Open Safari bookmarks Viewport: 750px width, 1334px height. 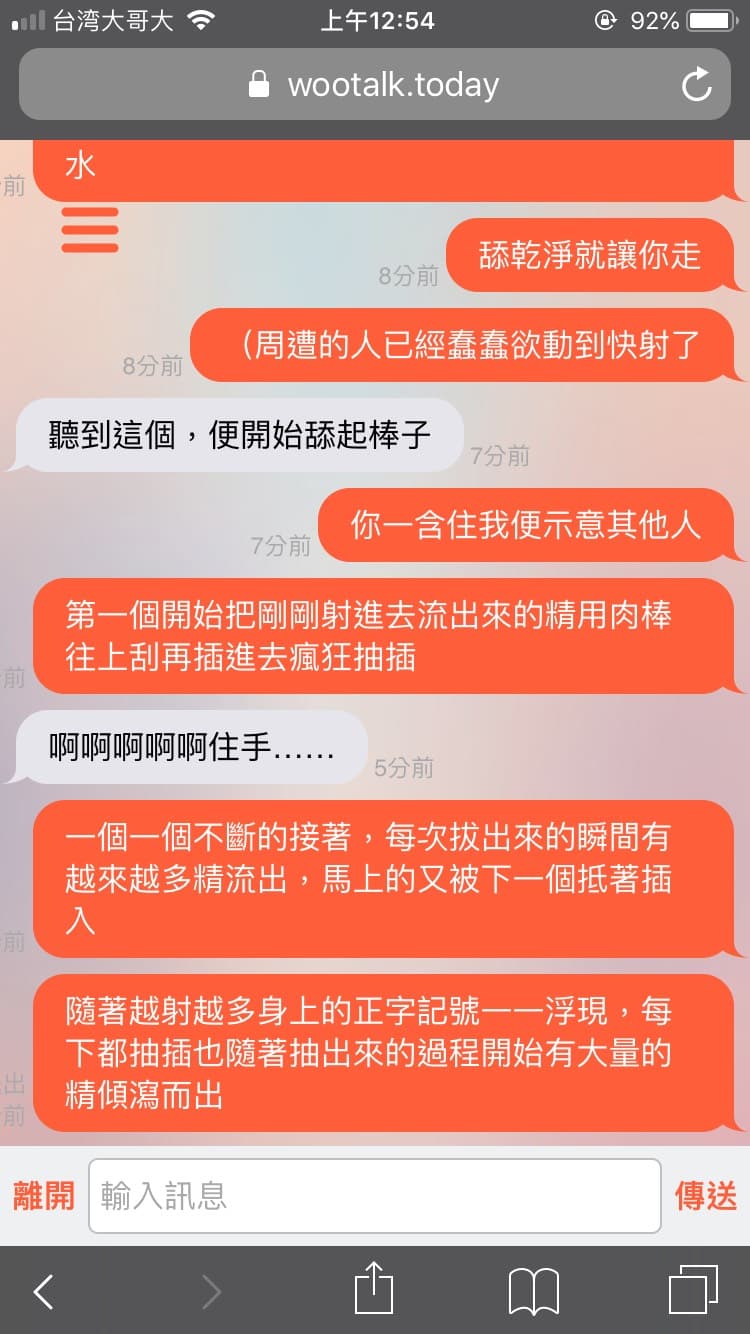click(x=533, y=1291)
